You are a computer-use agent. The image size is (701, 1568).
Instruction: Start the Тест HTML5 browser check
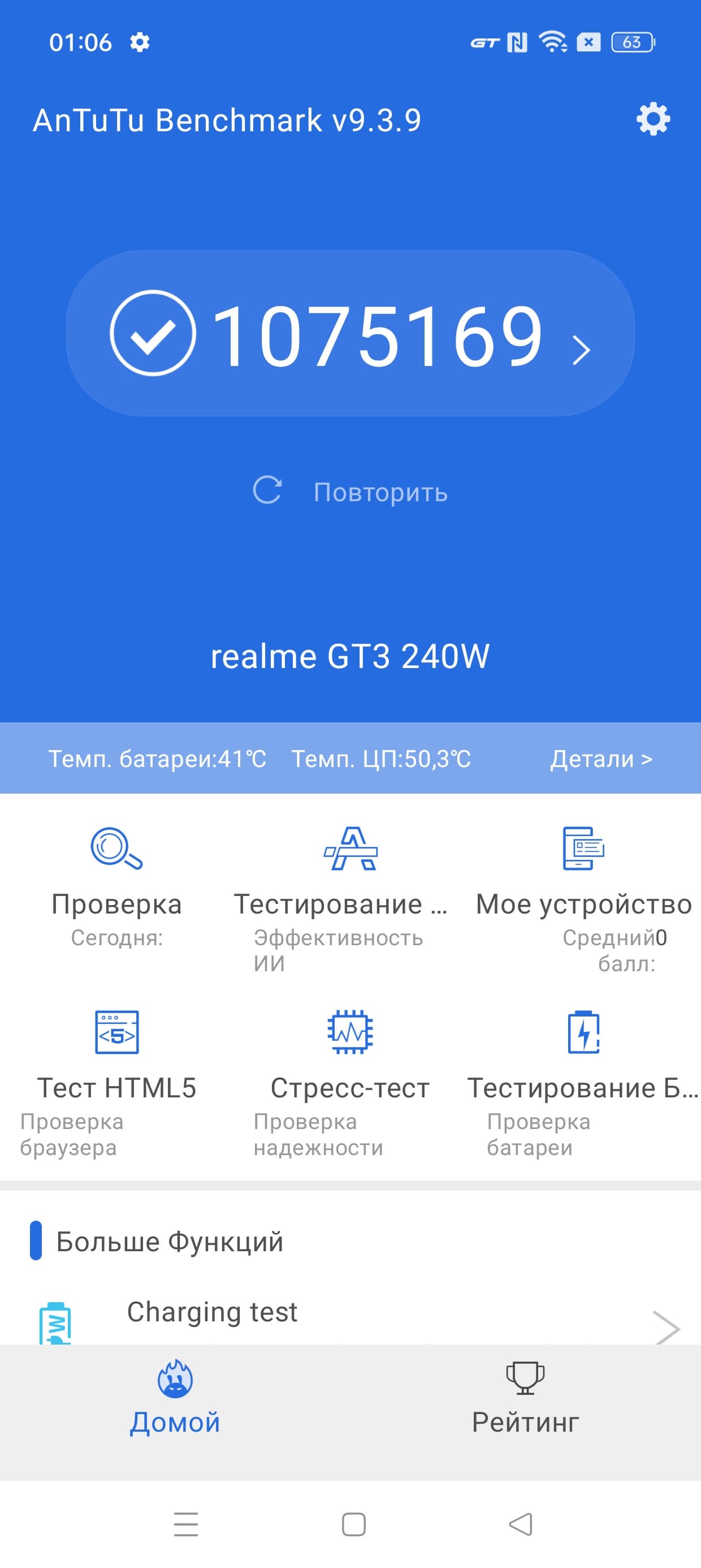pyautogui.click(x=116, y=1071)
